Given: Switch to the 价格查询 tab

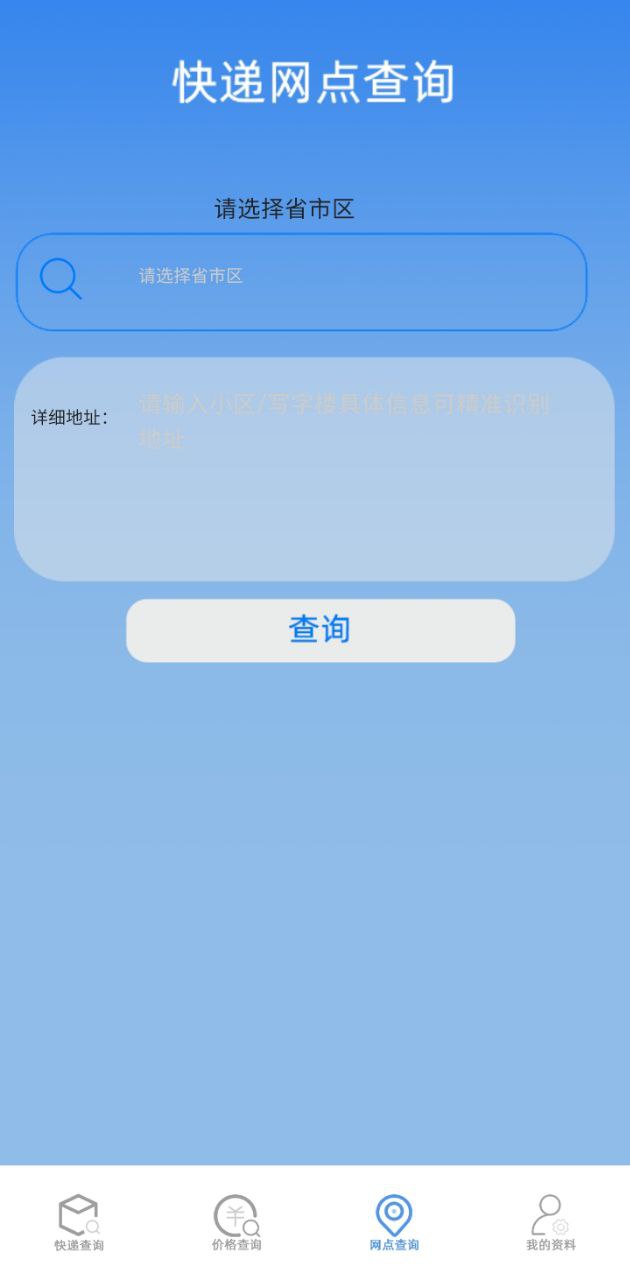Looking at the screenshot, I should coord(237,1222).
